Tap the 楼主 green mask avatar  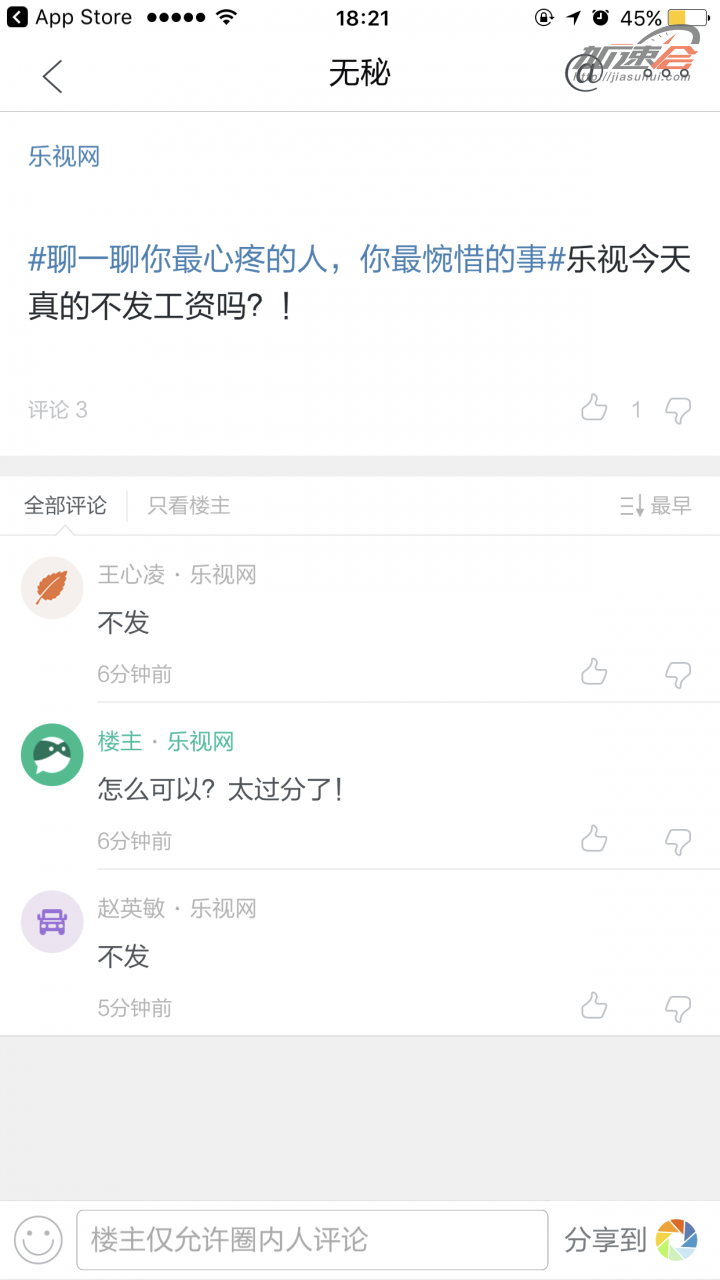(x=51, y=754)
